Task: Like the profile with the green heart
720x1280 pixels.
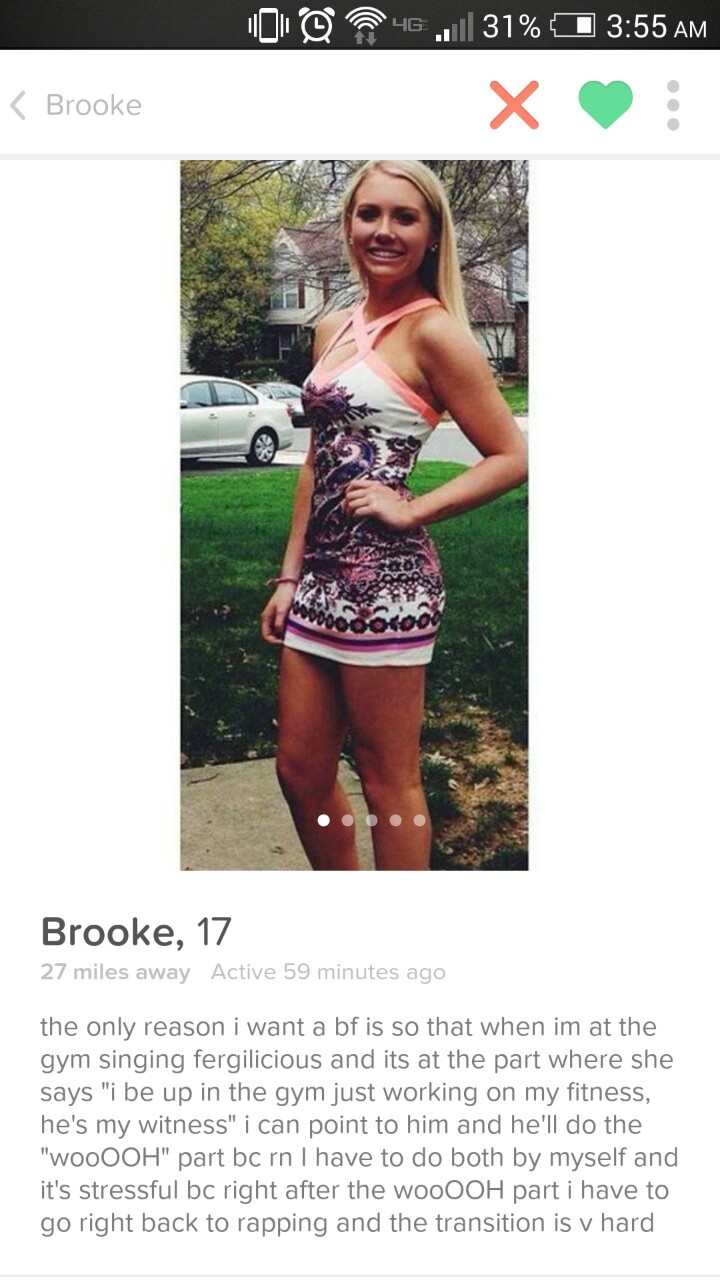Action: pyautogui.click(x=605, y=105)
